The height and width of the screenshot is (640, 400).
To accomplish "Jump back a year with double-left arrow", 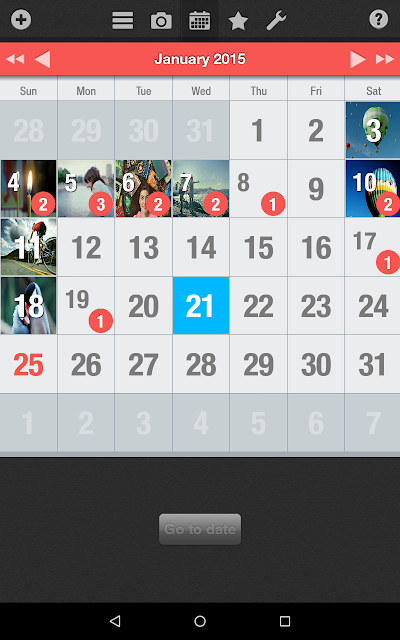I will (15, 59).
